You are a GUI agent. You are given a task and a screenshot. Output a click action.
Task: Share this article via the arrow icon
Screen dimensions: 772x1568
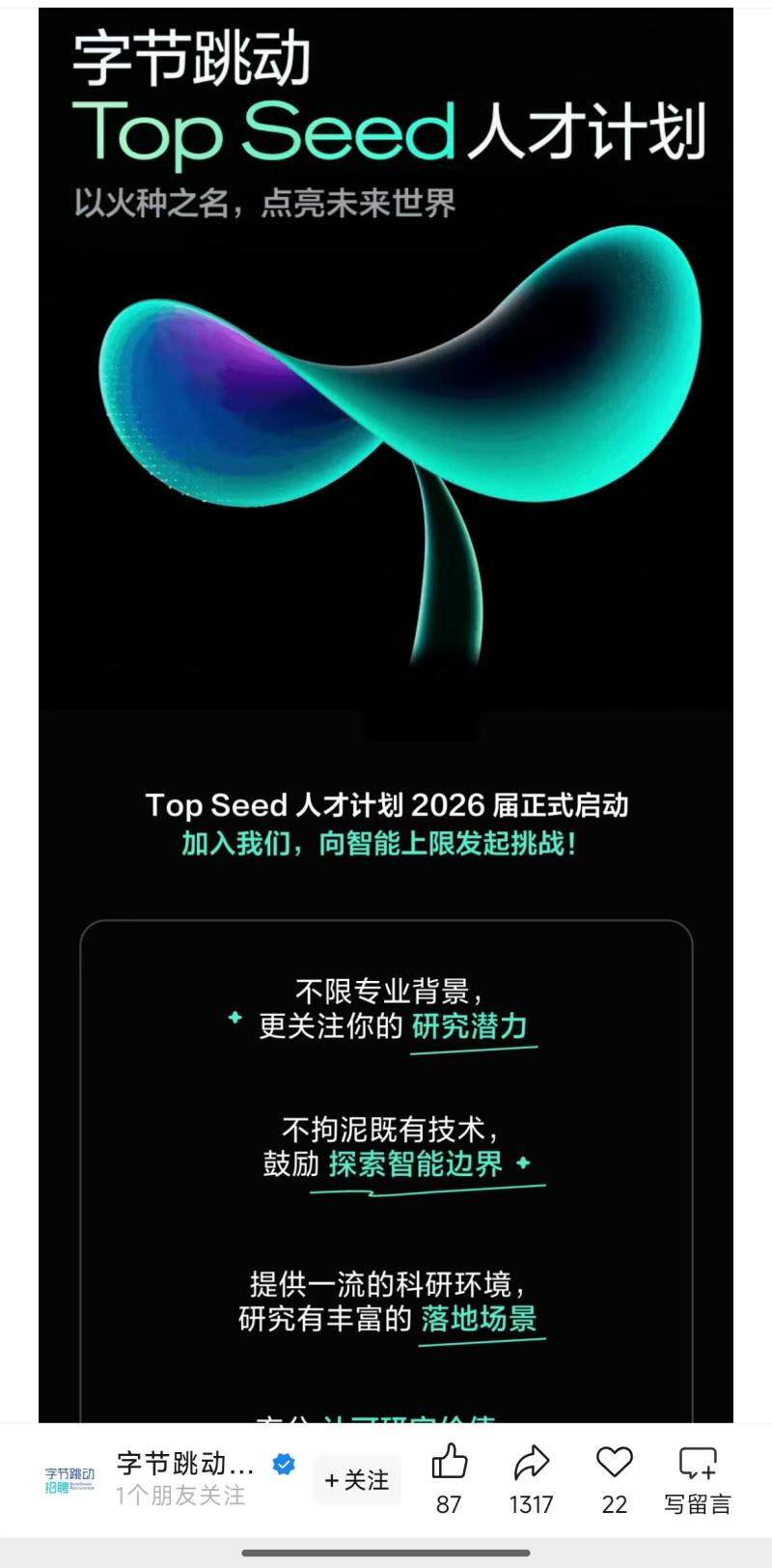[x=531, y=1464]
